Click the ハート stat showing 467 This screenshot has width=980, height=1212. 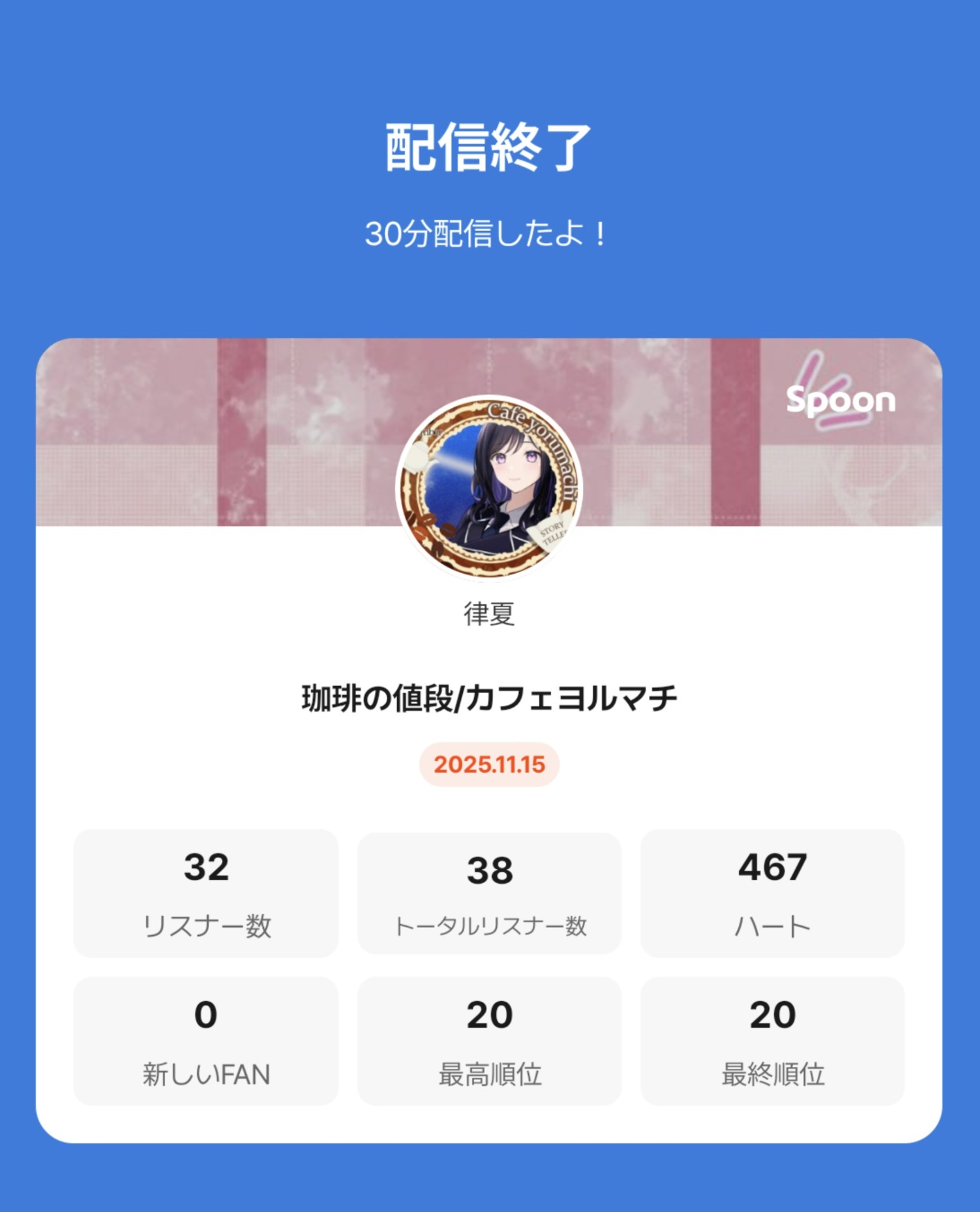(774, 893)
